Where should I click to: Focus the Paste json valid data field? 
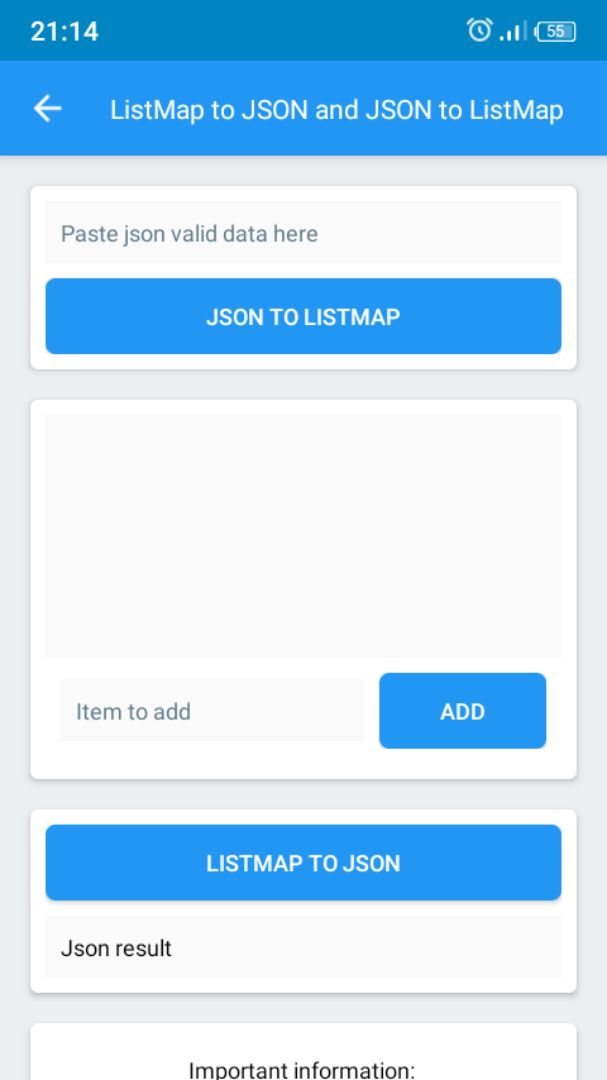click(x=303, y=233)
